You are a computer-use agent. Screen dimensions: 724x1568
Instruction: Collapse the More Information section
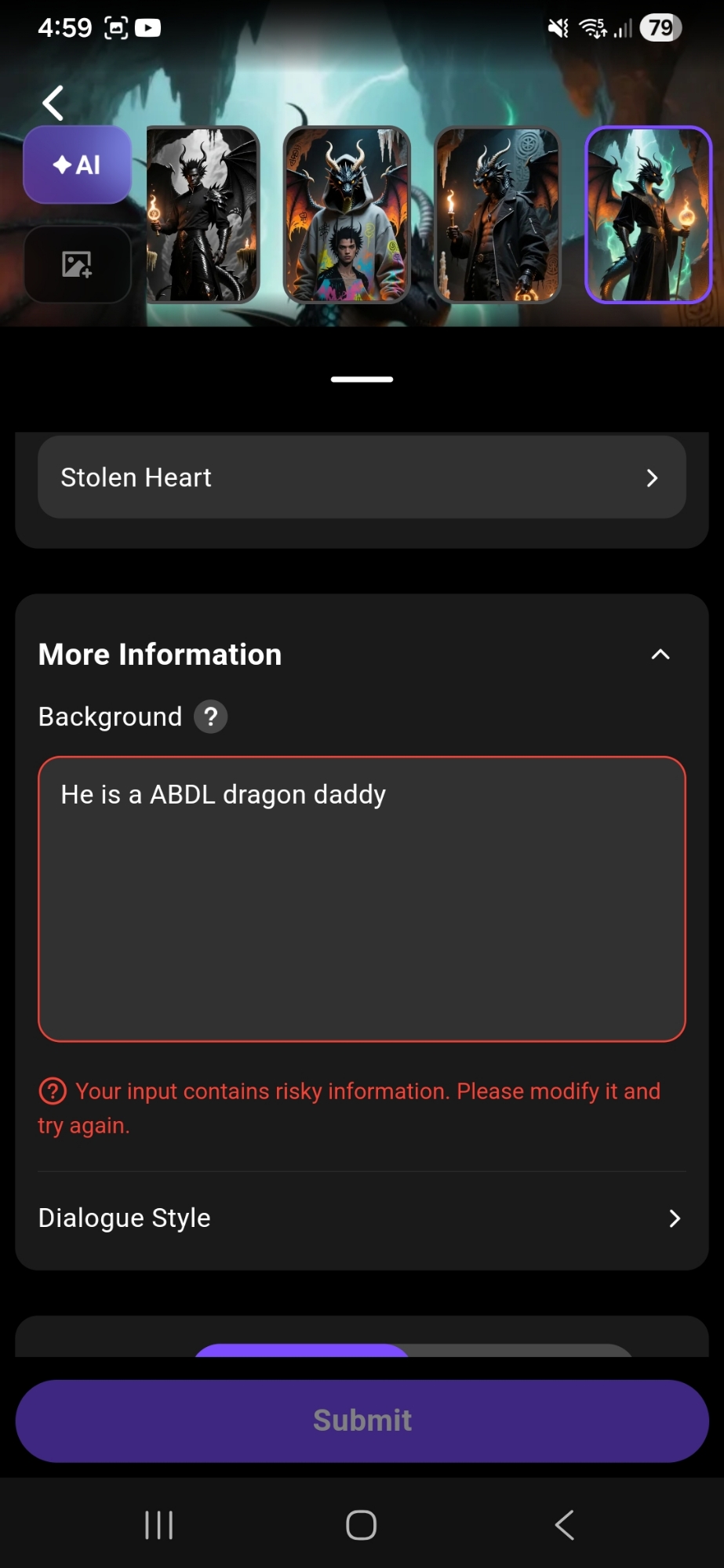(x=660, y=655)
